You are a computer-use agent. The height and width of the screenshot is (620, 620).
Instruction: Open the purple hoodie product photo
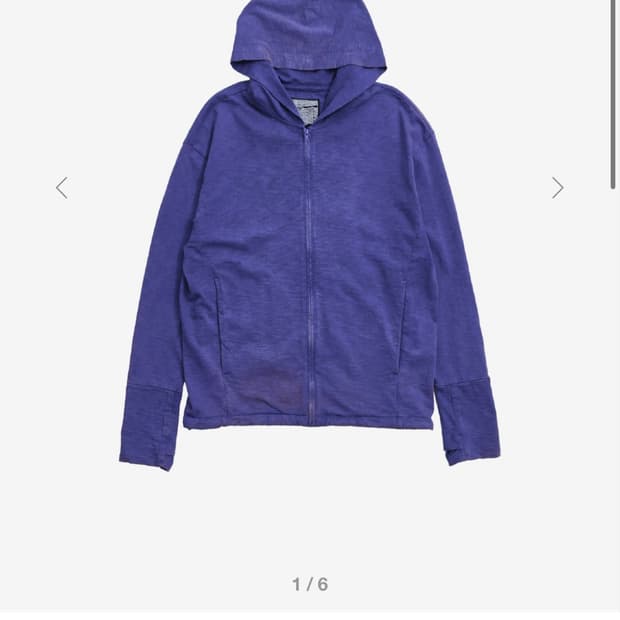310,236
